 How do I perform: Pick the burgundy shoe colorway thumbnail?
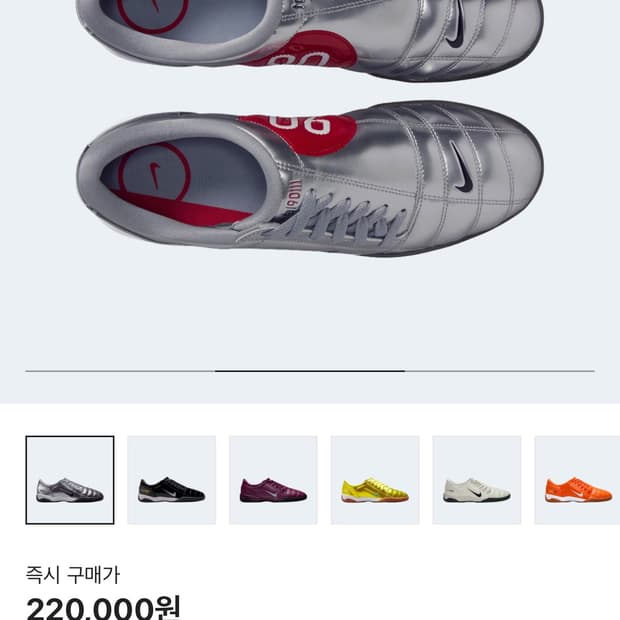click(x=273, y=480)
